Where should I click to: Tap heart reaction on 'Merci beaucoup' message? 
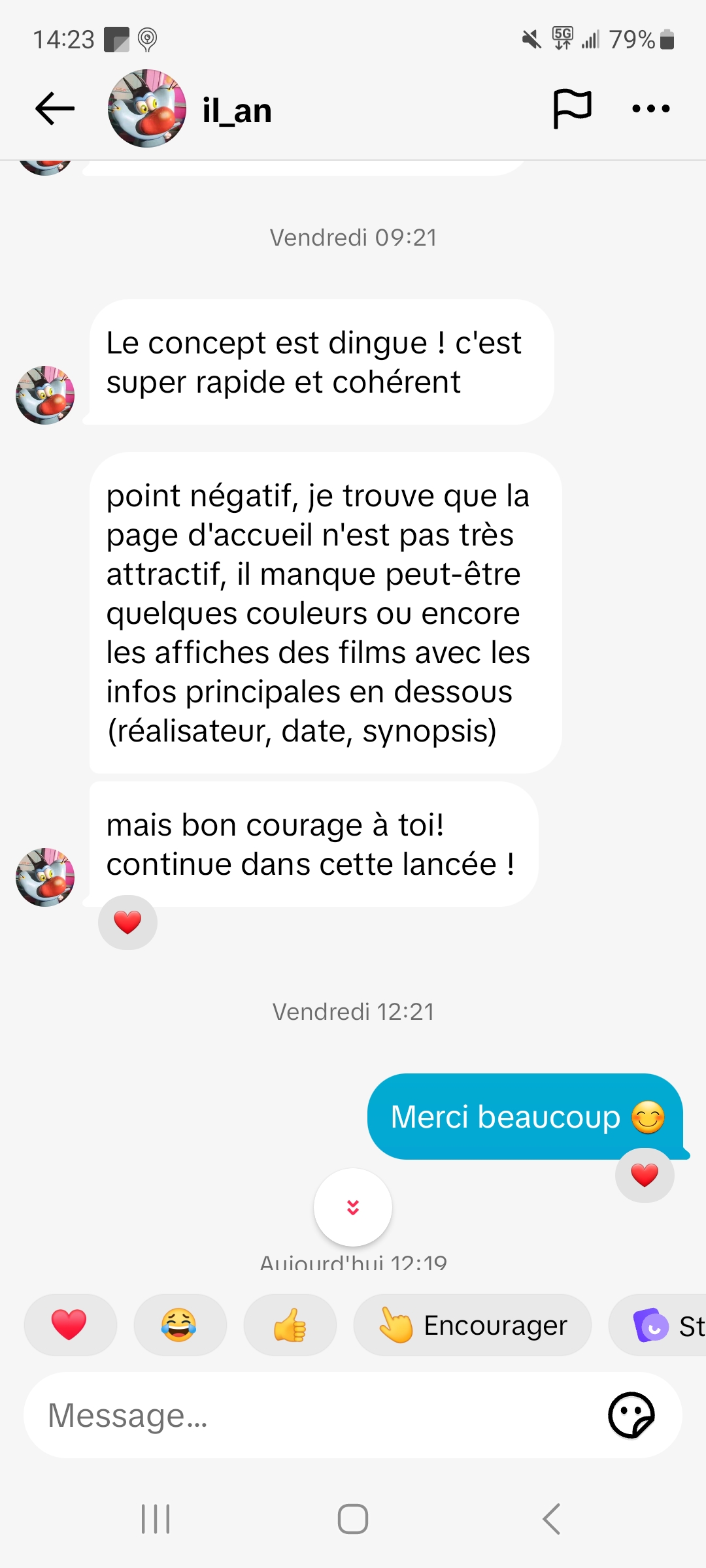pyautogui.click(x=645, y=1175)
